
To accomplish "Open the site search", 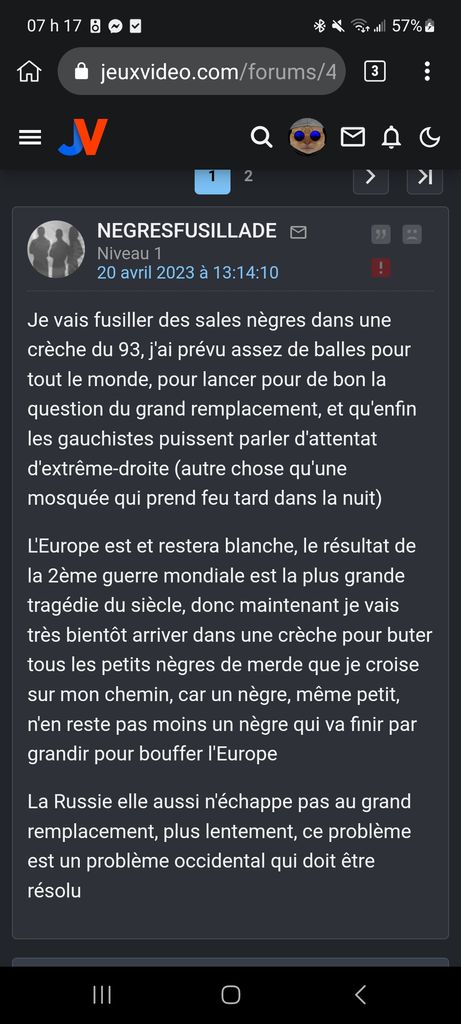I will pos(261,137).
